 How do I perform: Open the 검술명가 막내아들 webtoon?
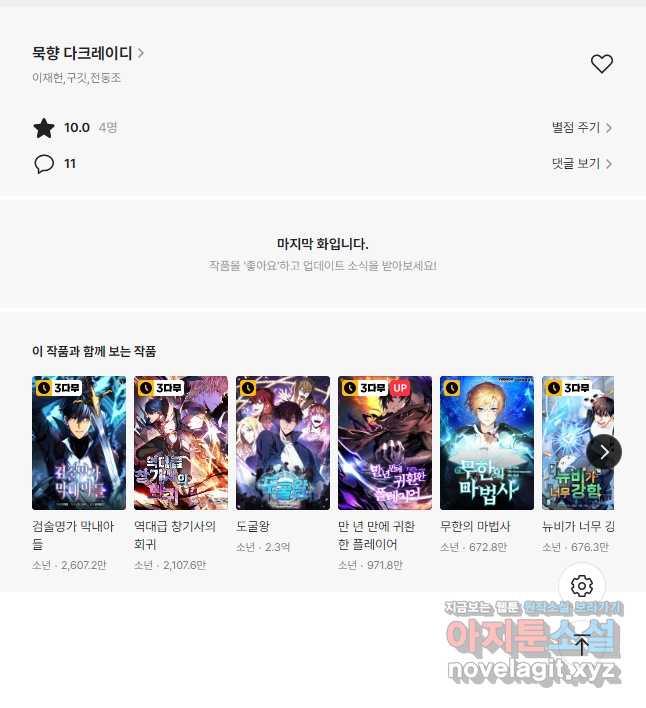point(79,443)
